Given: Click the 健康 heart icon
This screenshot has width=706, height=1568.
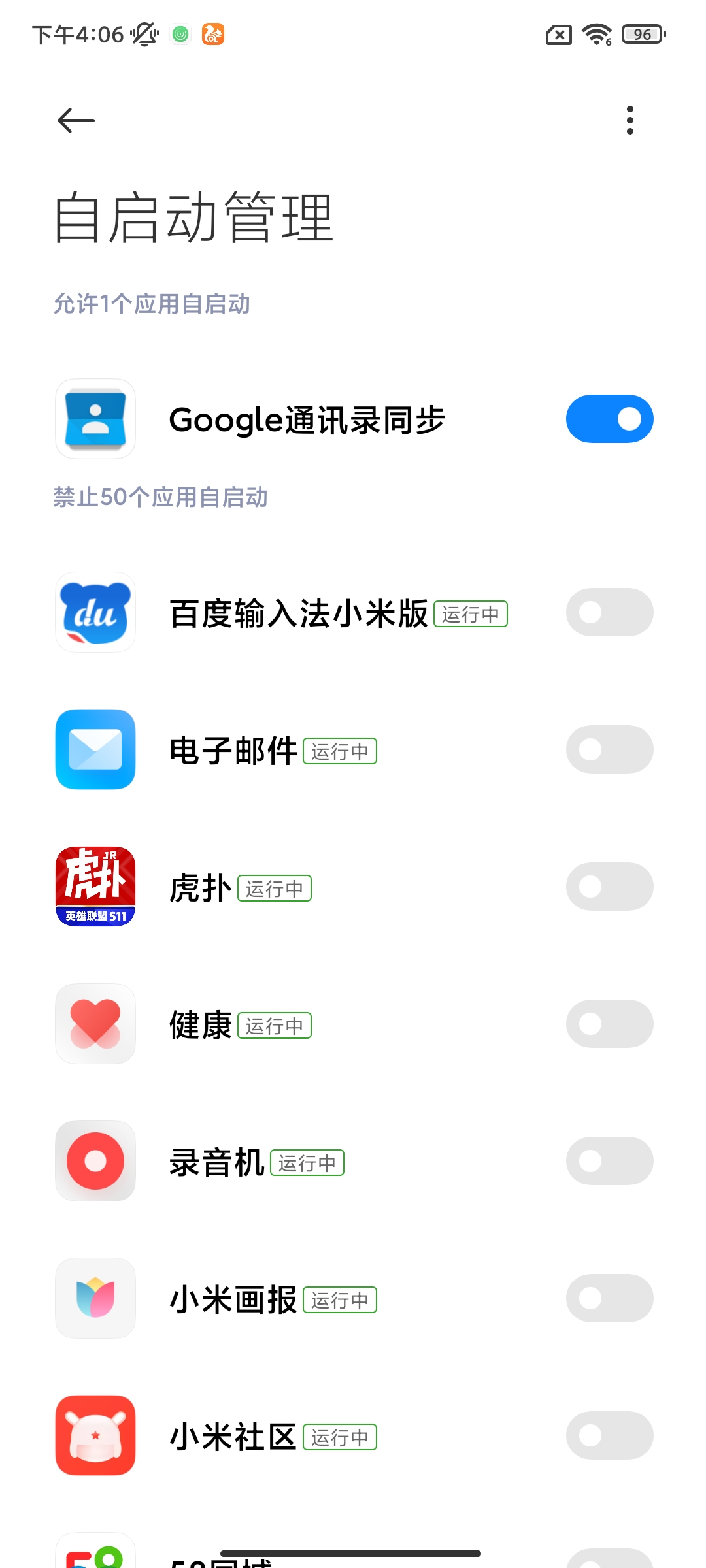Looking at the screenshot, I should [95, 1024].
